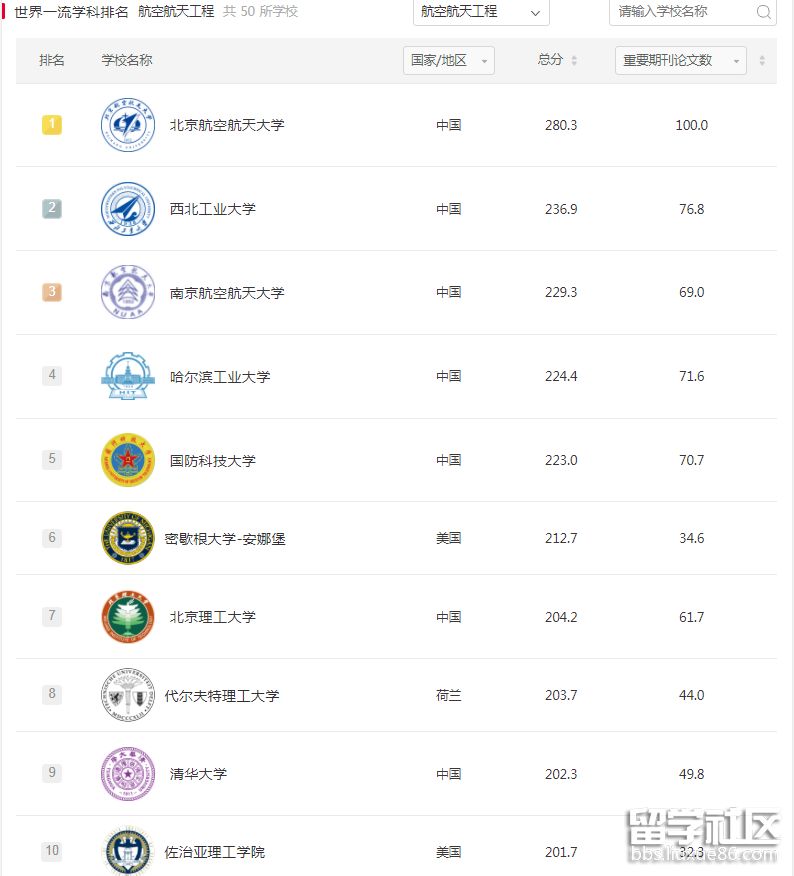Viewport: 794px width, 876px height.
Task: Open 佐治亚理工学院 details
Action: click(215, 852)
